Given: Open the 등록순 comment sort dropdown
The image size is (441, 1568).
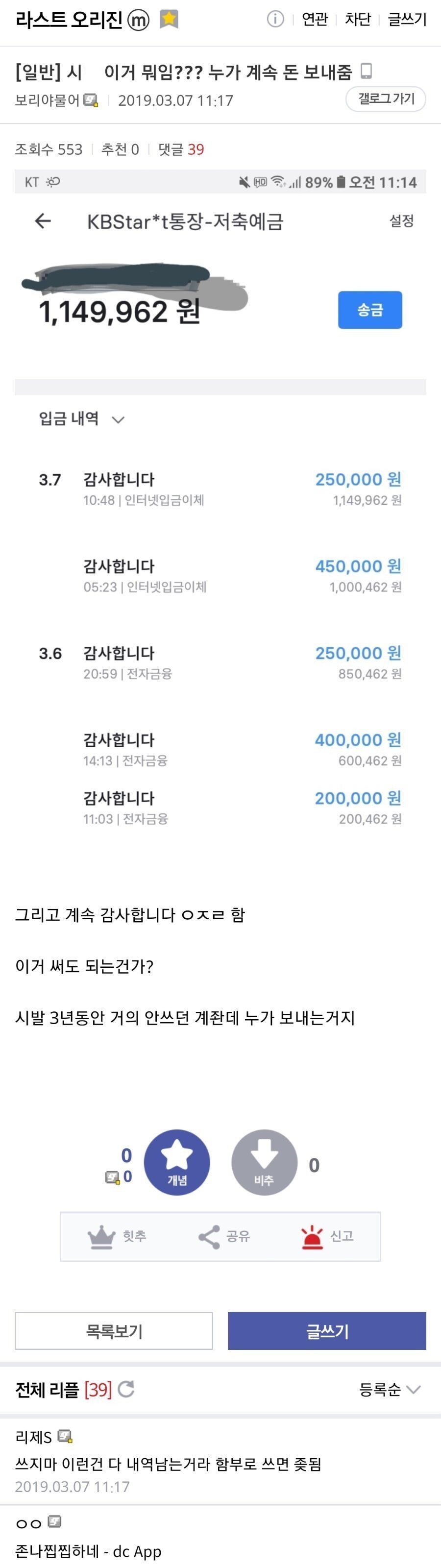Looking at the screenshot, I should click(x=389, y=1390).
